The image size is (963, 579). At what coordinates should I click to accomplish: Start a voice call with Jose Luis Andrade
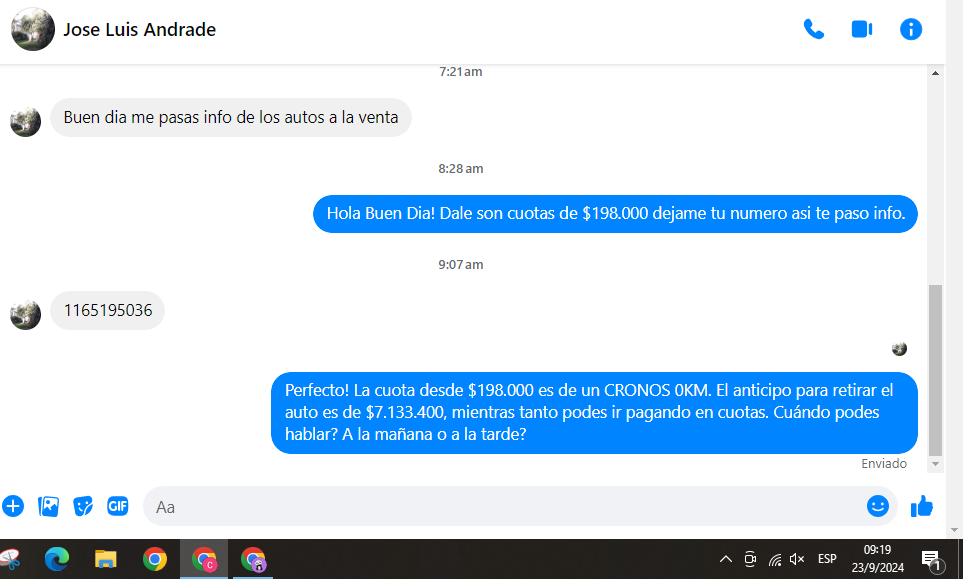(x=814, y=29)
